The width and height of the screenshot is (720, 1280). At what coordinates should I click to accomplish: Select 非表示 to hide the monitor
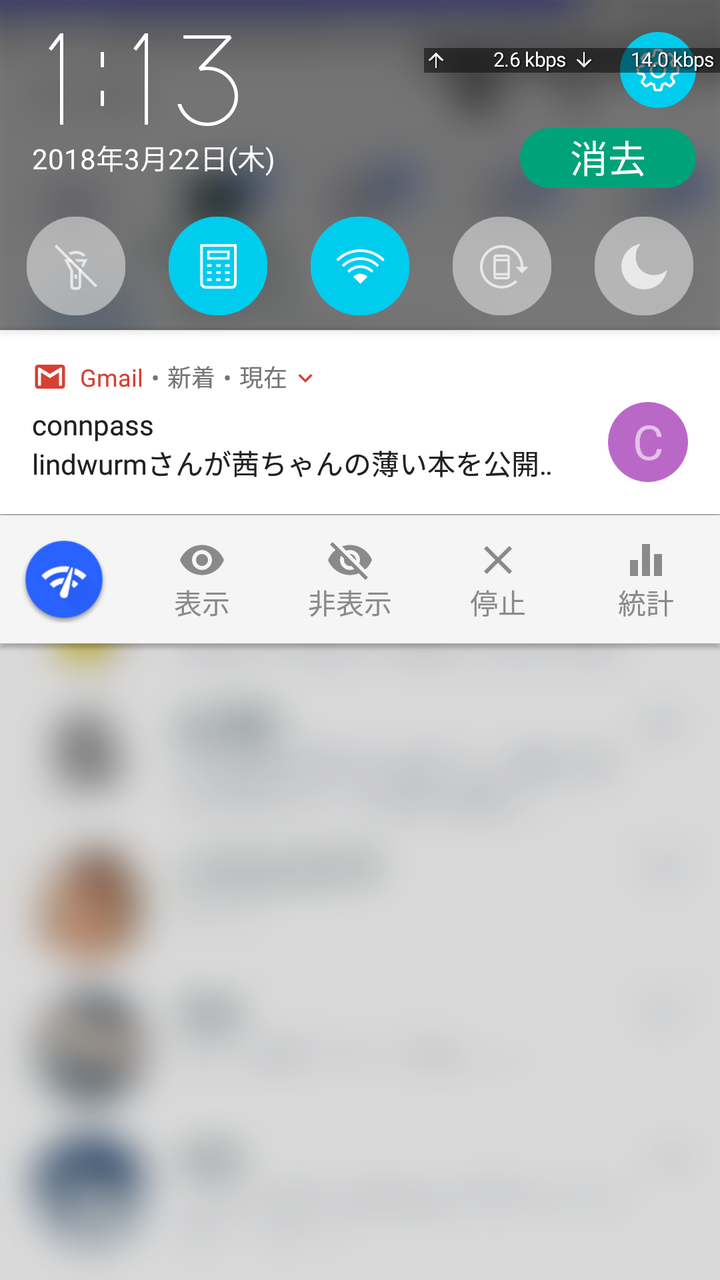pos(349,580)
